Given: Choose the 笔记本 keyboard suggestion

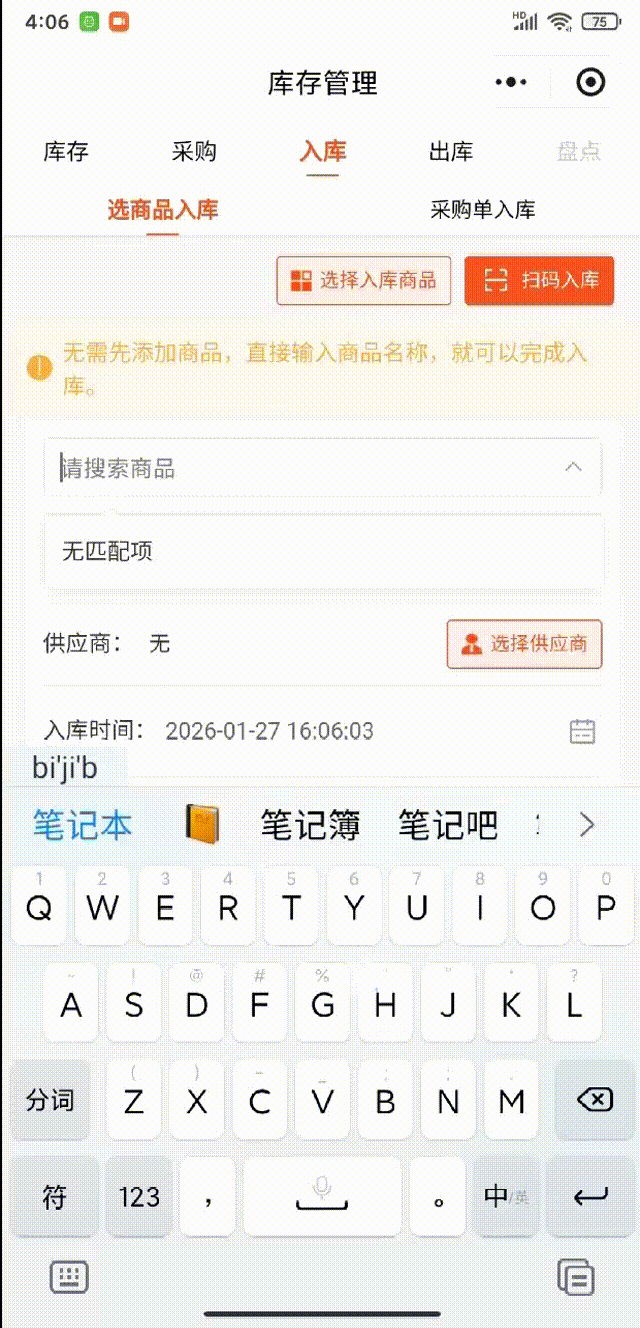Looking at the screenshot, I should (x=82, y=825).
